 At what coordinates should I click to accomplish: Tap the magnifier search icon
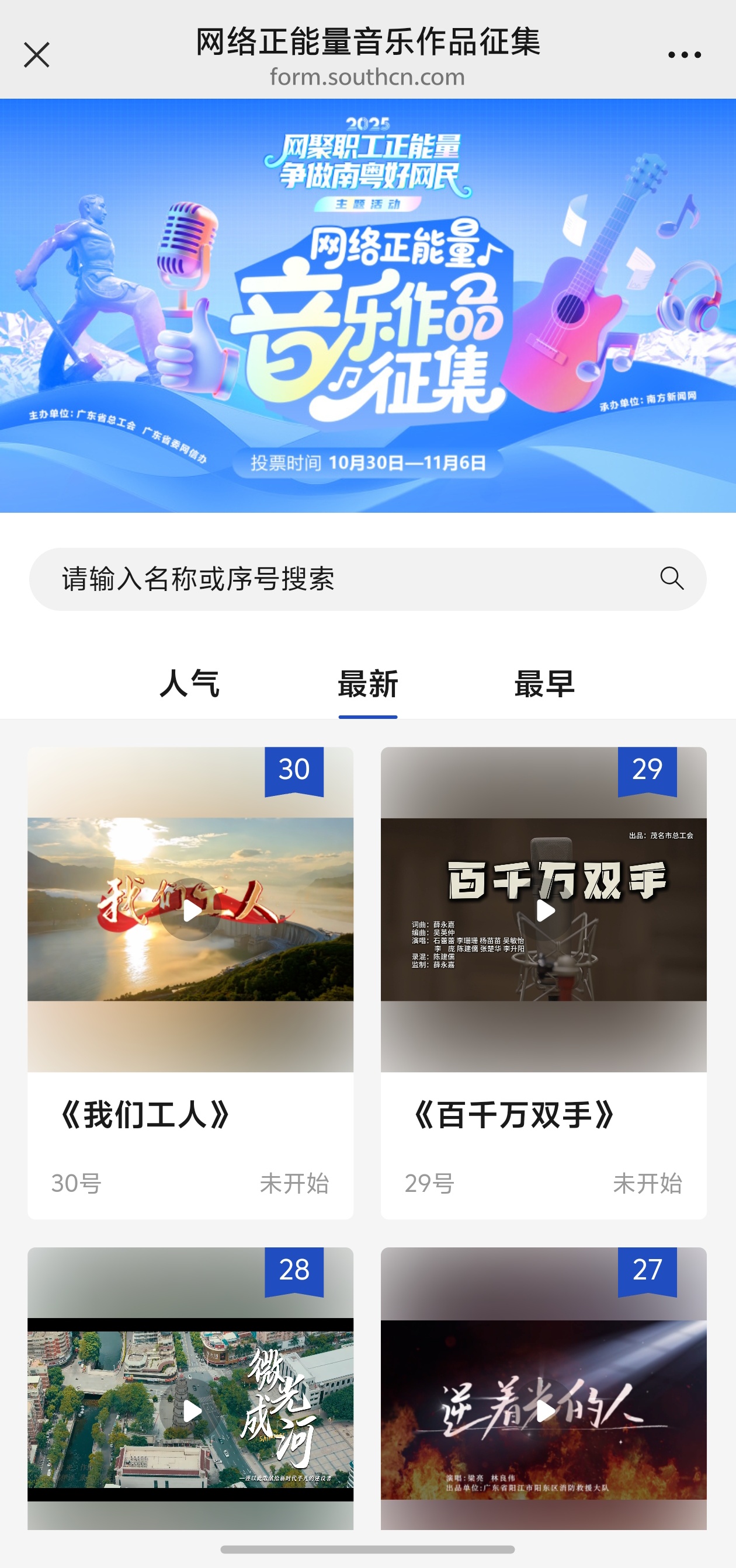point(672,578)
